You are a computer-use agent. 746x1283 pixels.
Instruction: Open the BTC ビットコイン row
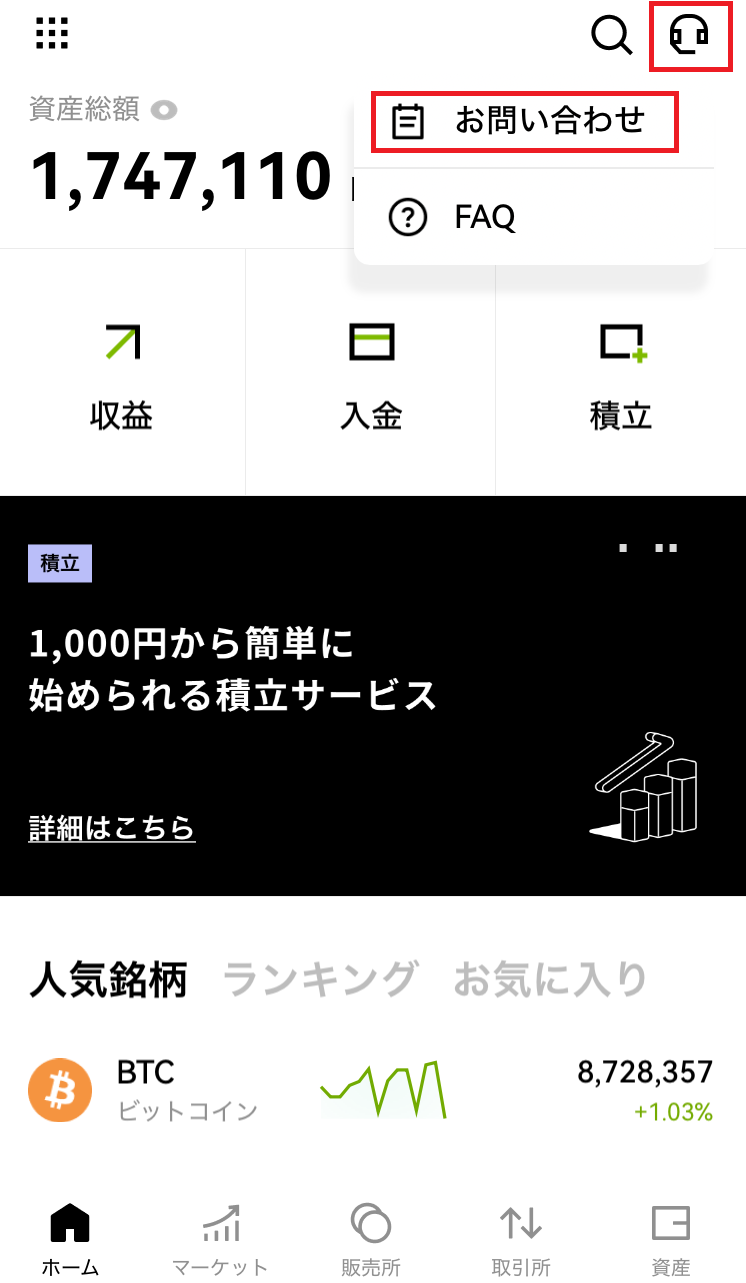[372, 1090]
